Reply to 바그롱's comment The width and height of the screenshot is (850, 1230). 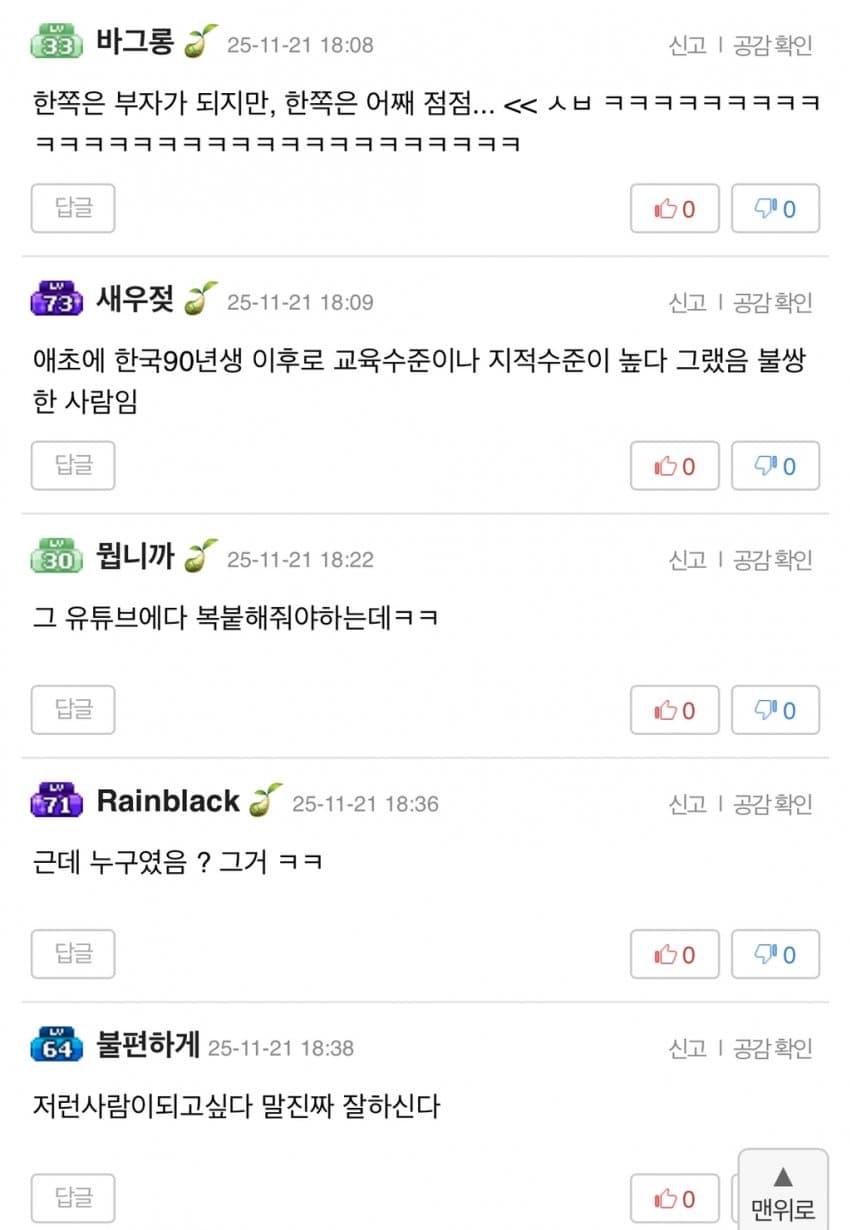pyautogui.click(x=73, y=209)
